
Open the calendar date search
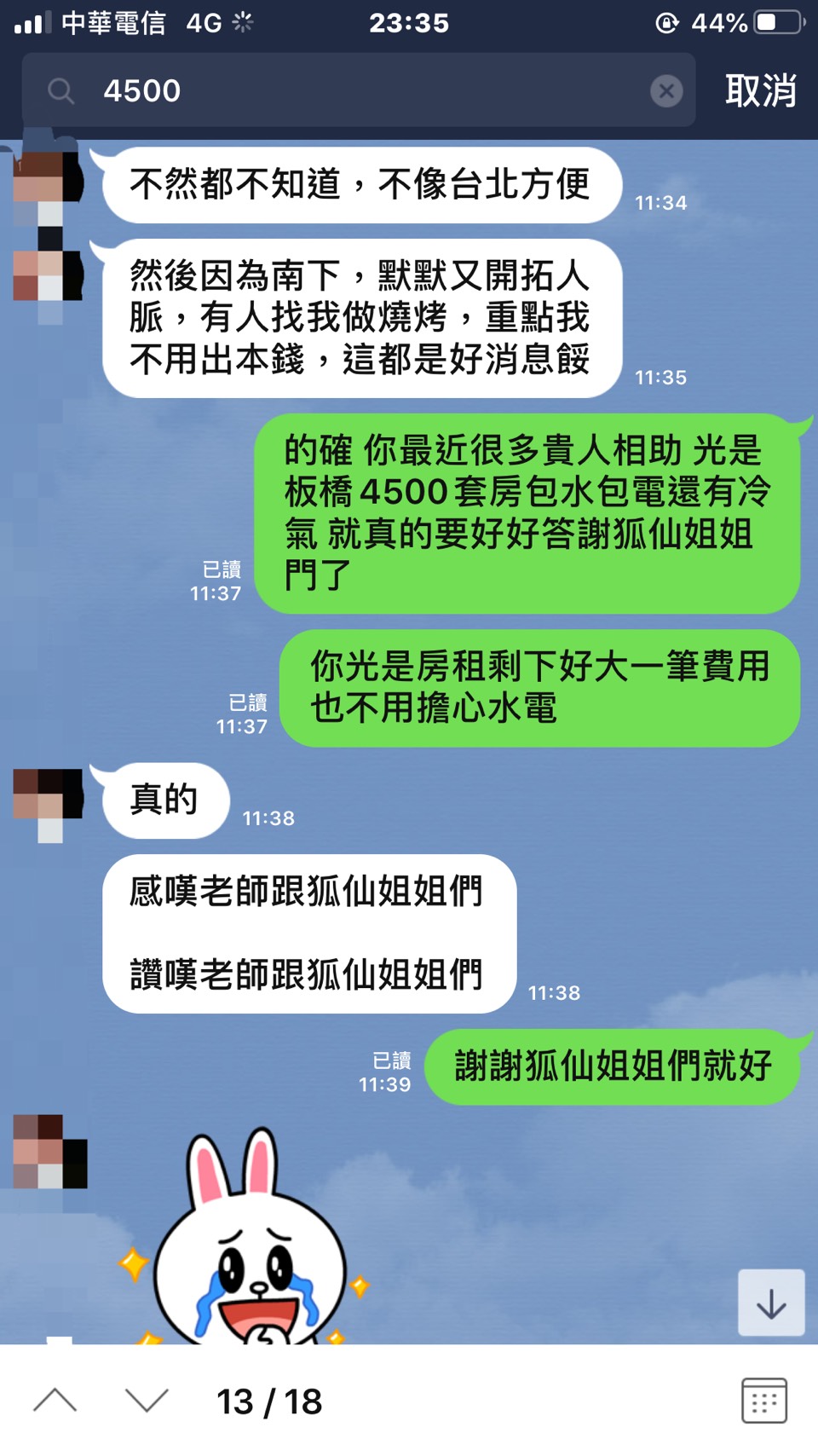(x=763, y=1401)
